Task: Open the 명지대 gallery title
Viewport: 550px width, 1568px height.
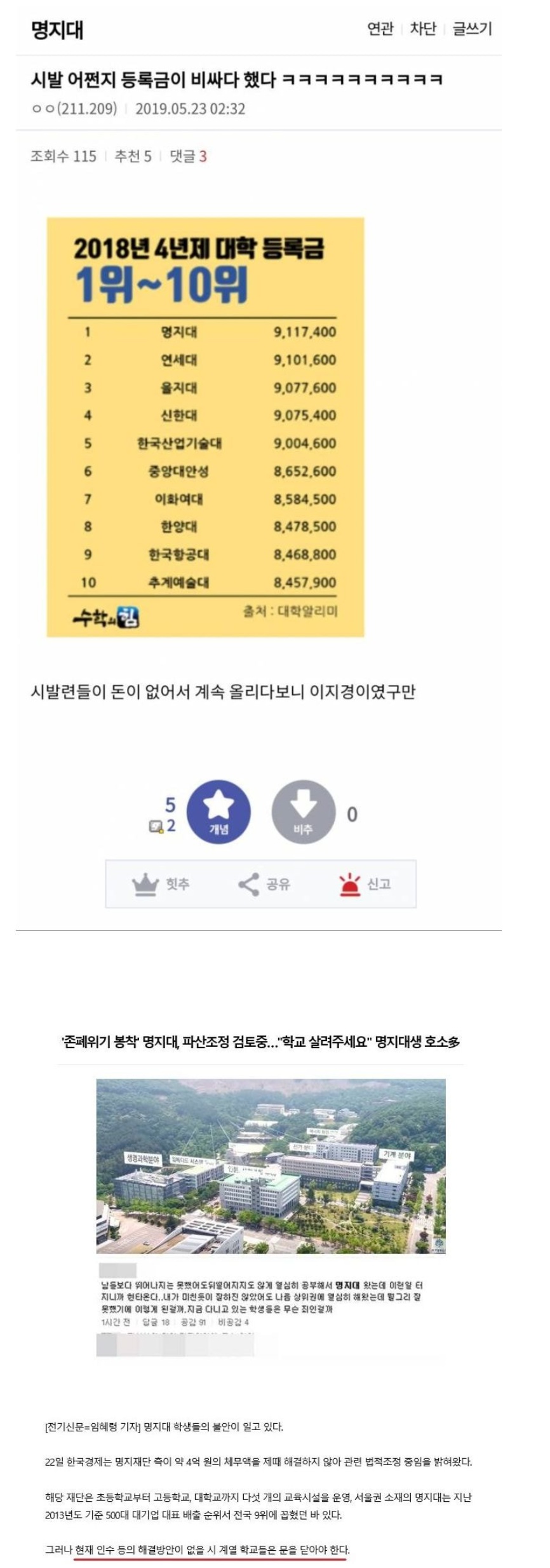Action: pos(57,30)
